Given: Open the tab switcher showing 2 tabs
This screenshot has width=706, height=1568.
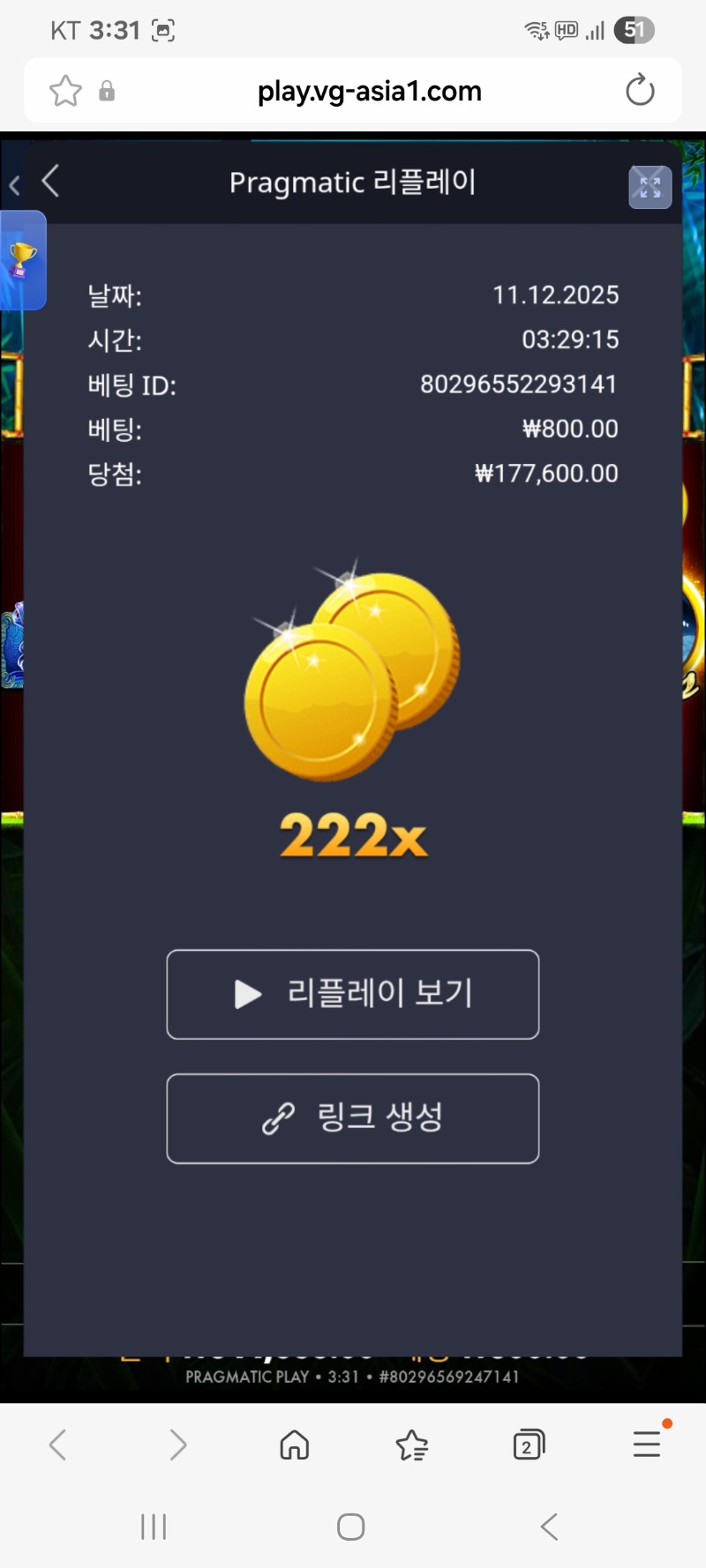Looking at the screenshot, I should pos(529,1444).
